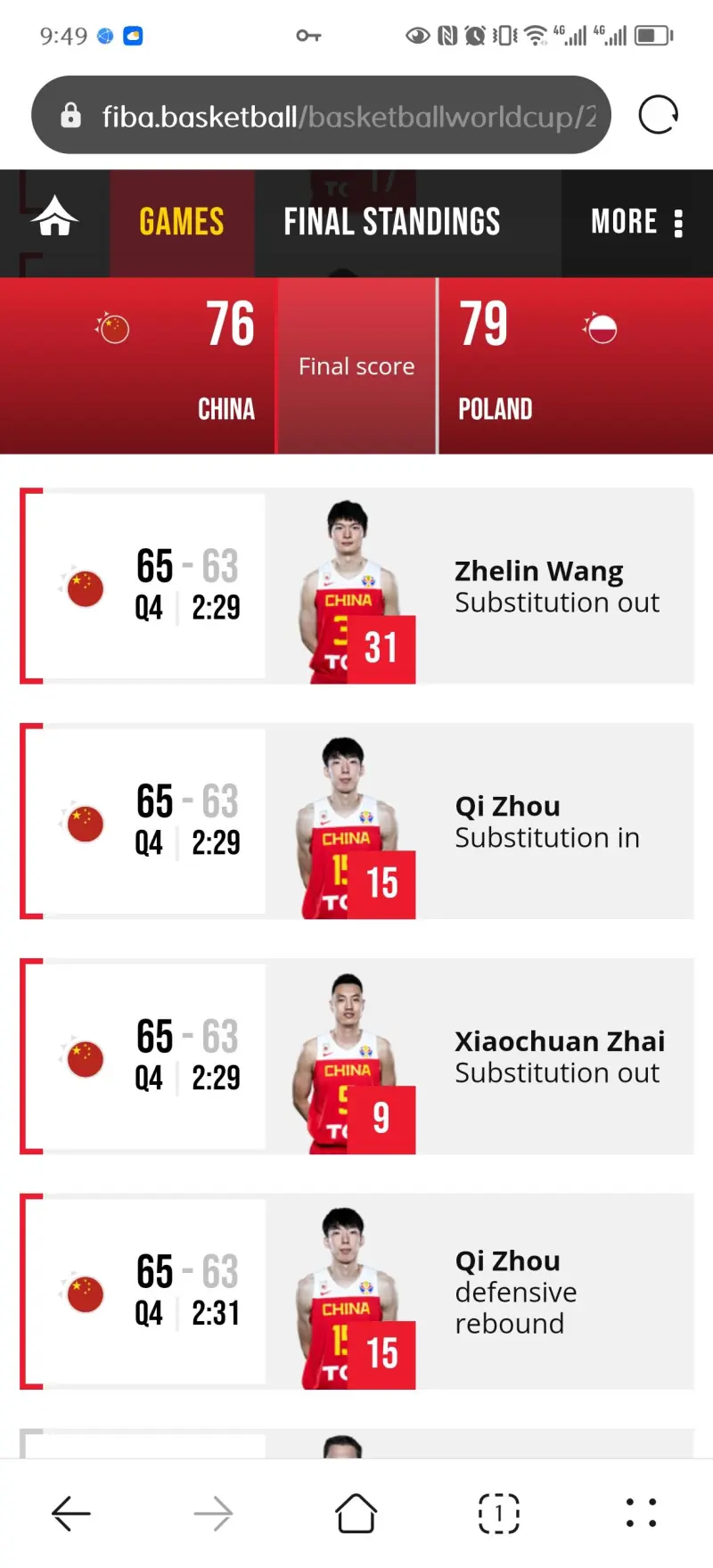This screenshot has height=1568, width=713.
Task: Open the Final Standings tab
Action: coord(392,222)
